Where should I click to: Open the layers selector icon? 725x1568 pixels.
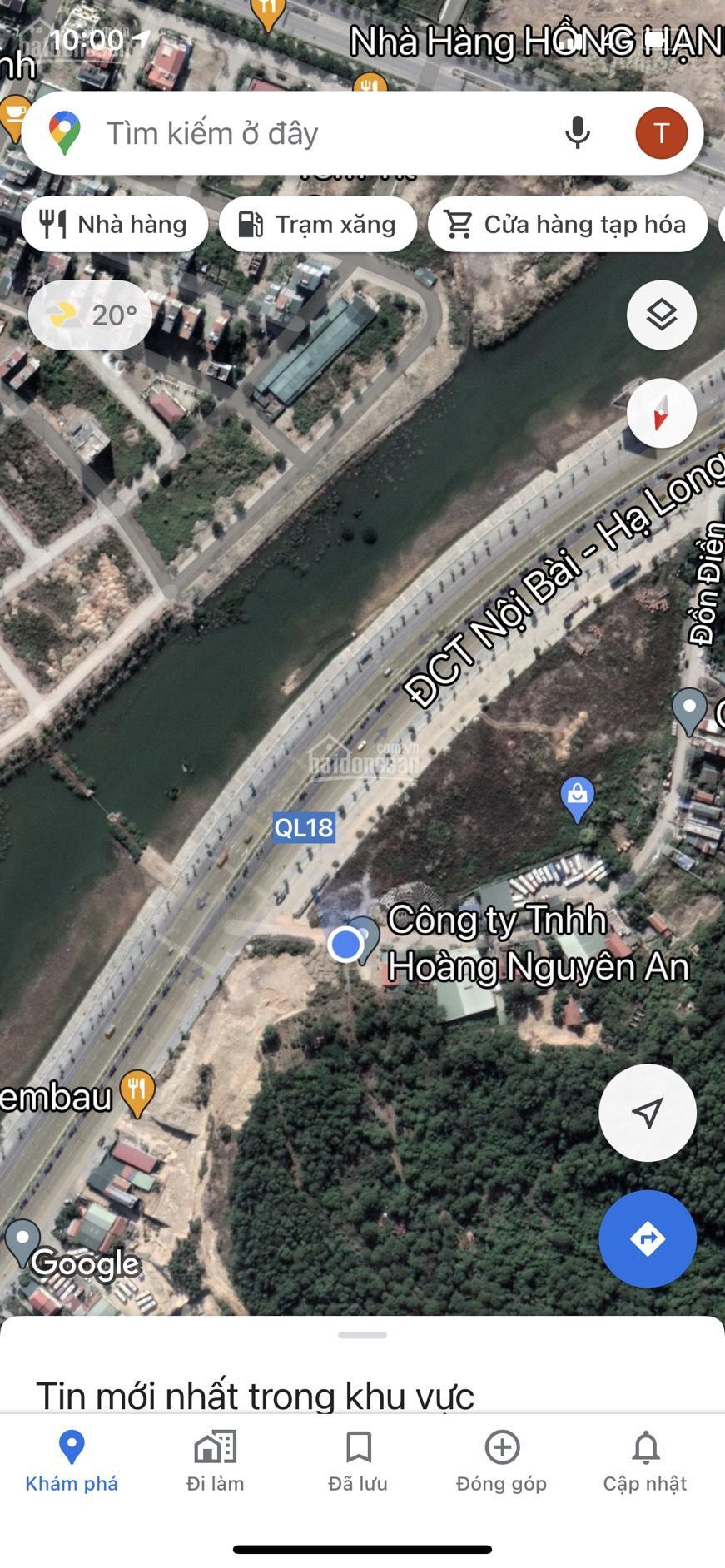(x=661, y=315)
